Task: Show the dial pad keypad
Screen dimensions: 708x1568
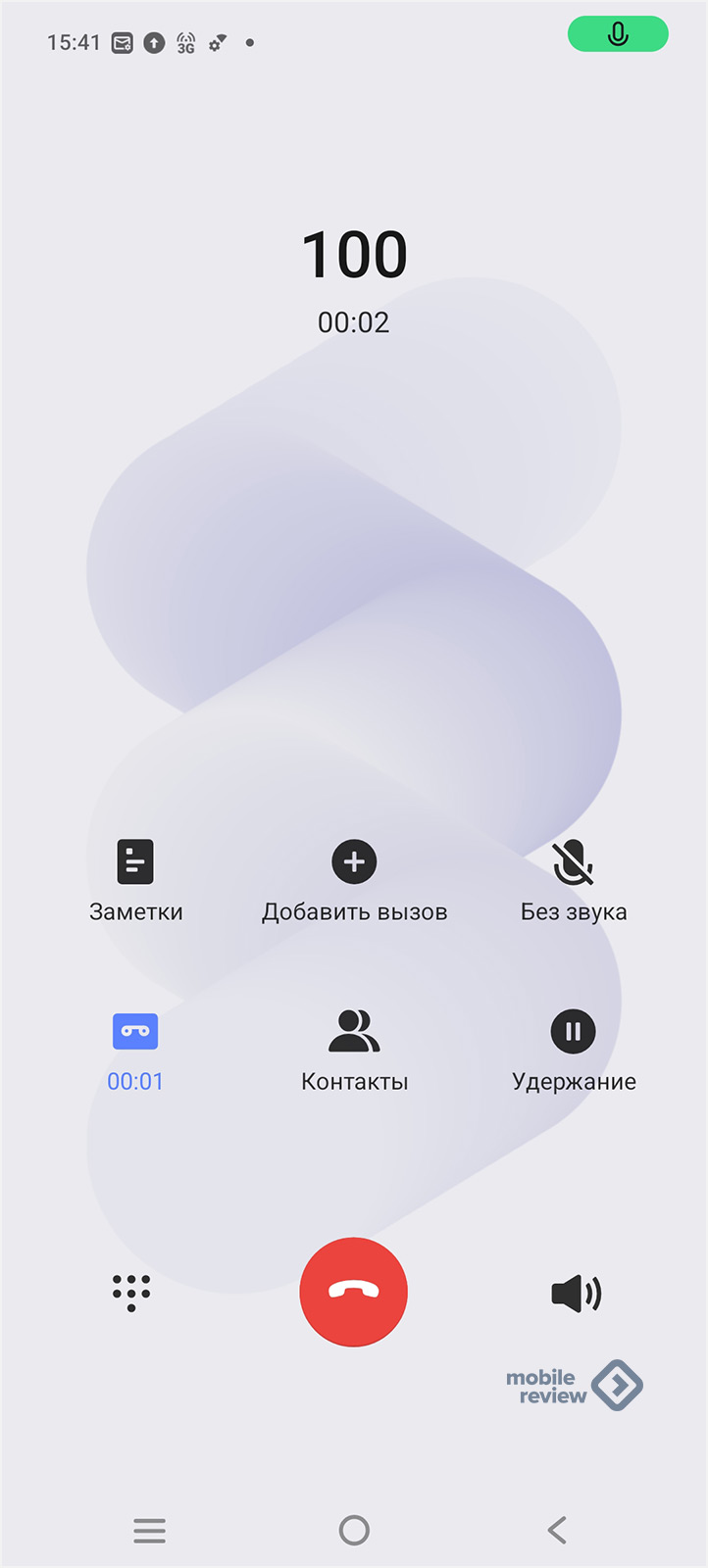Action: [131, 1293]
